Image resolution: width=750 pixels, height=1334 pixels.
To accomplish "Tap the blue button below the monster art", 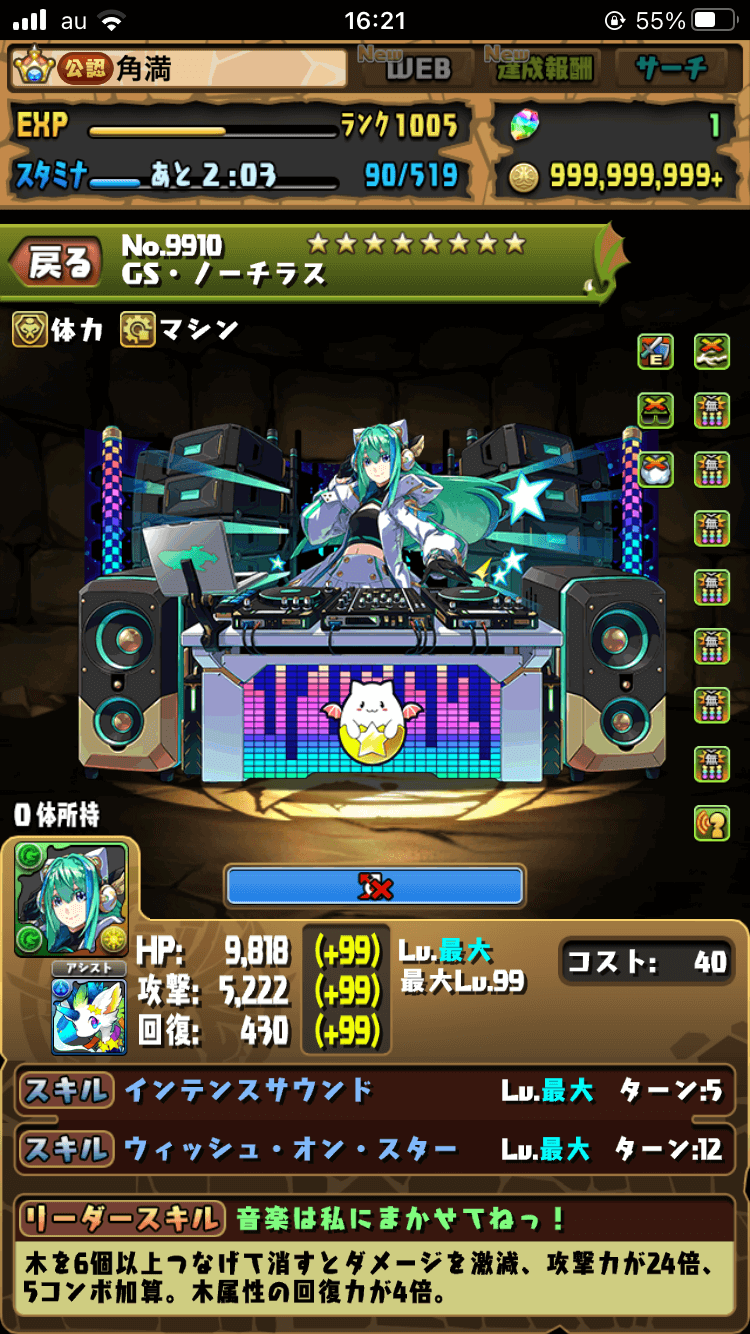I will [x=374, y=887].
